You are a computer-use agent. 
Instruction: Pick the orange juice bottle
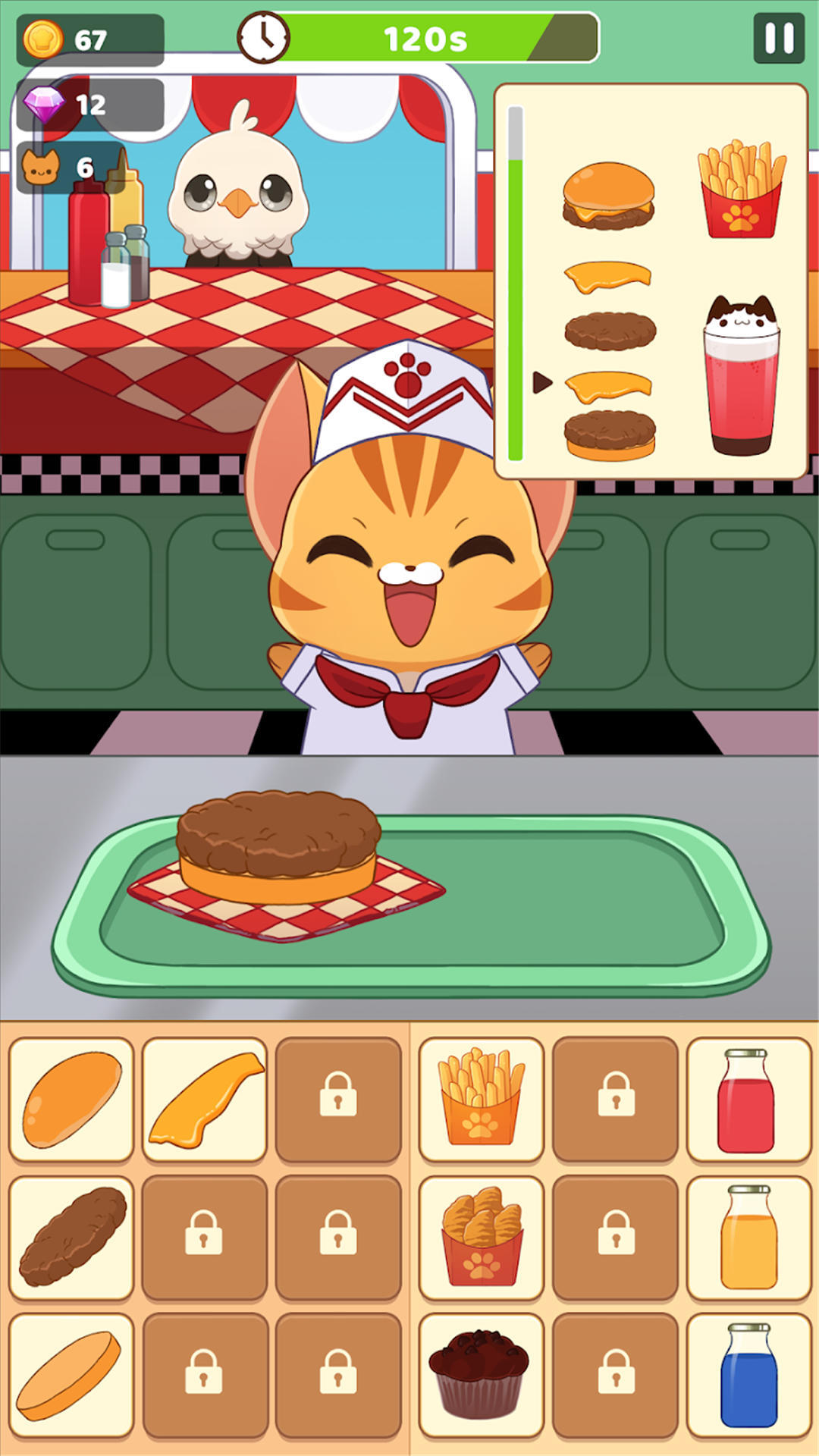click(x=748, y=1238)
